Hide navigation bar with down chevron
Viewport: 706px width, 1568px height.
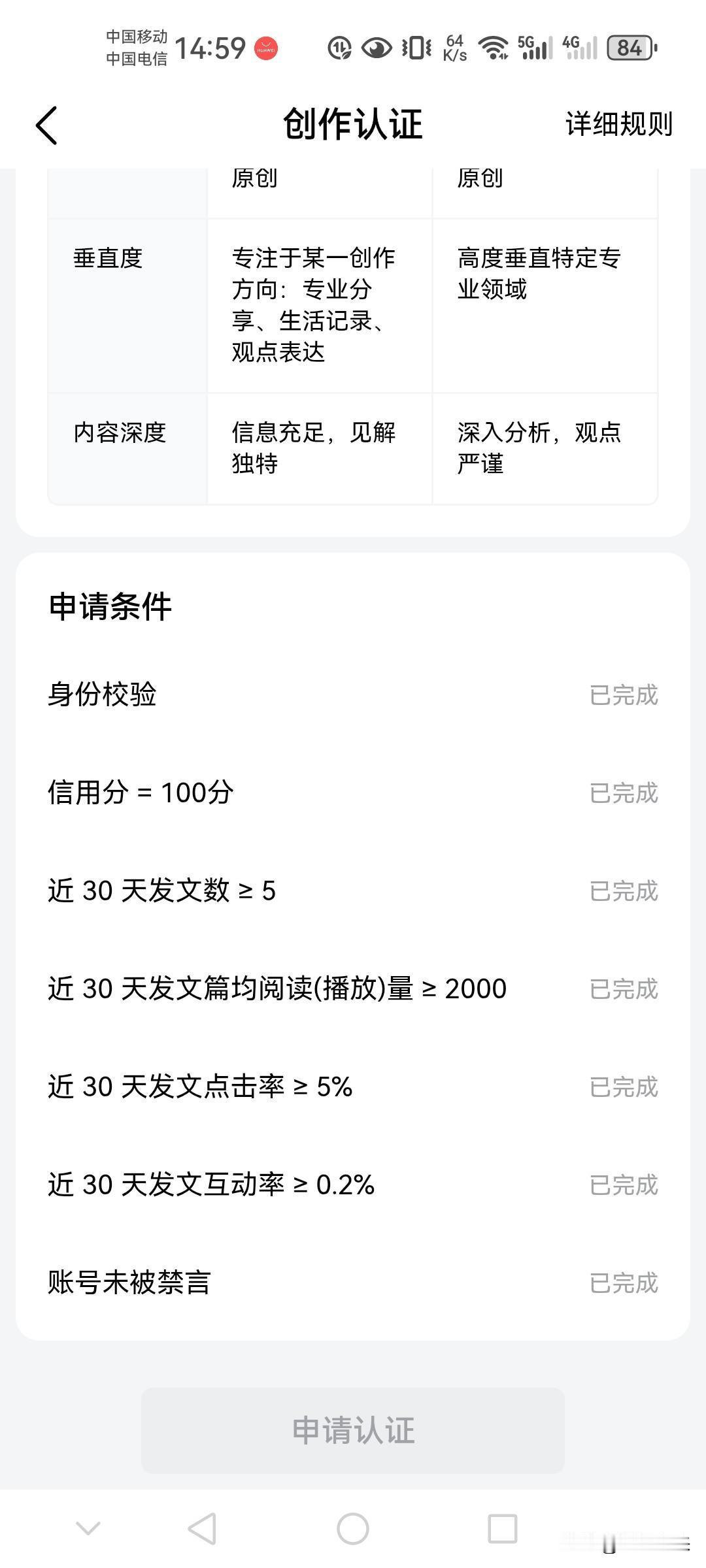click(88, 1528)
